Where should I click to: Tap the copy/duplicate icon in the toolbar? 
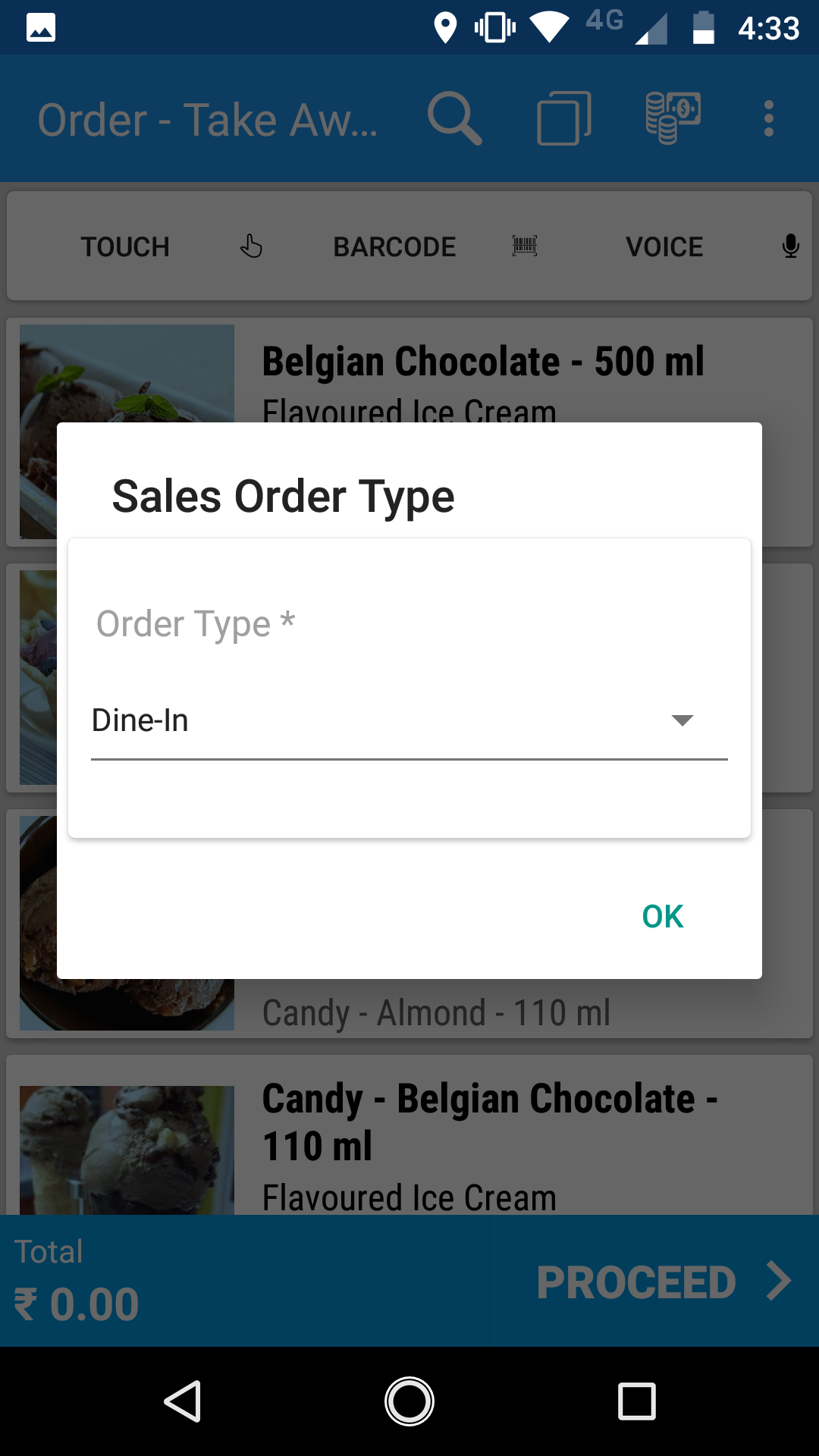coord(563,118)
